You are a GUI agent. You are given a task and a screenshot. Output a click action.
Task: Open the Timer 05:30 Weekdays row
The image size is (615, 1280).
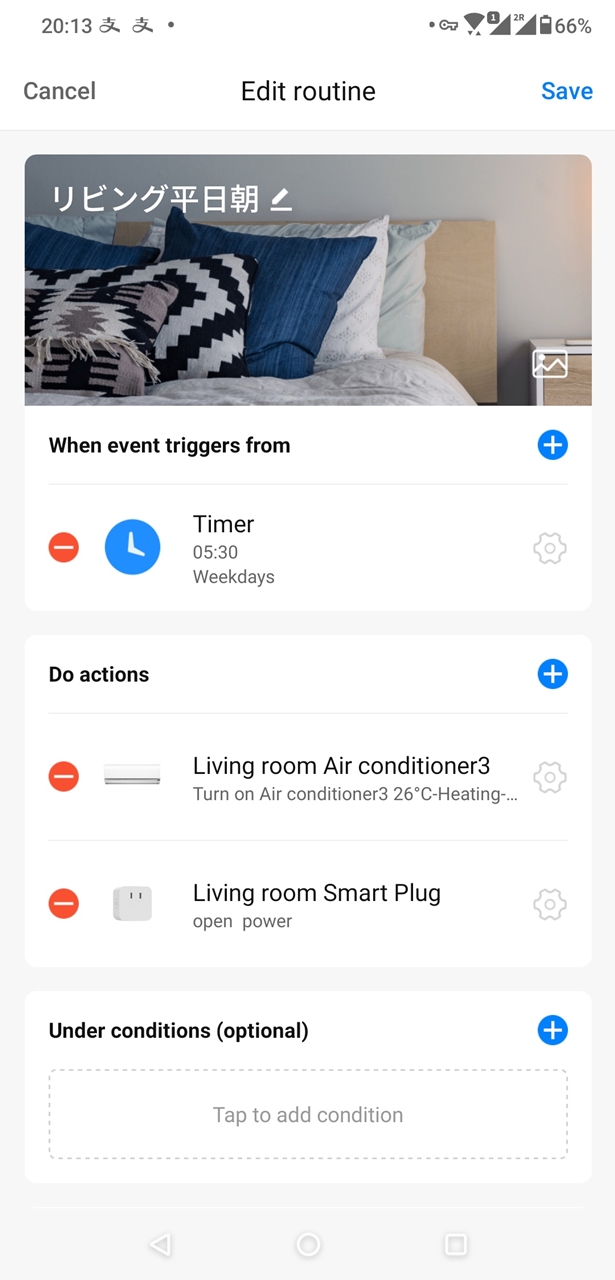pyautogui.click(x=308, y=548)
